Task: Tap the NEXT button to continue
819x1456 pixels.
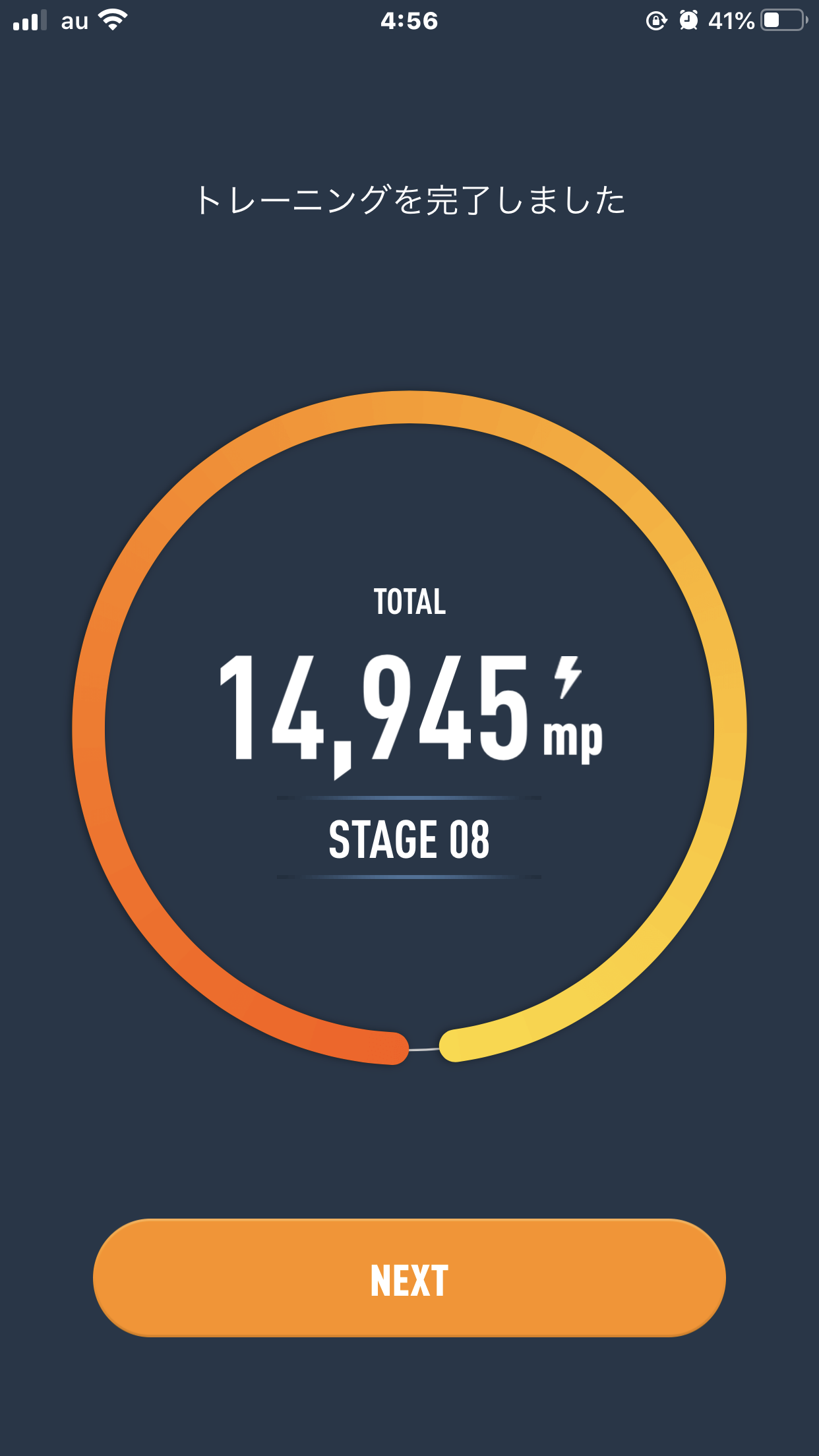Action: pos(409,1278)
